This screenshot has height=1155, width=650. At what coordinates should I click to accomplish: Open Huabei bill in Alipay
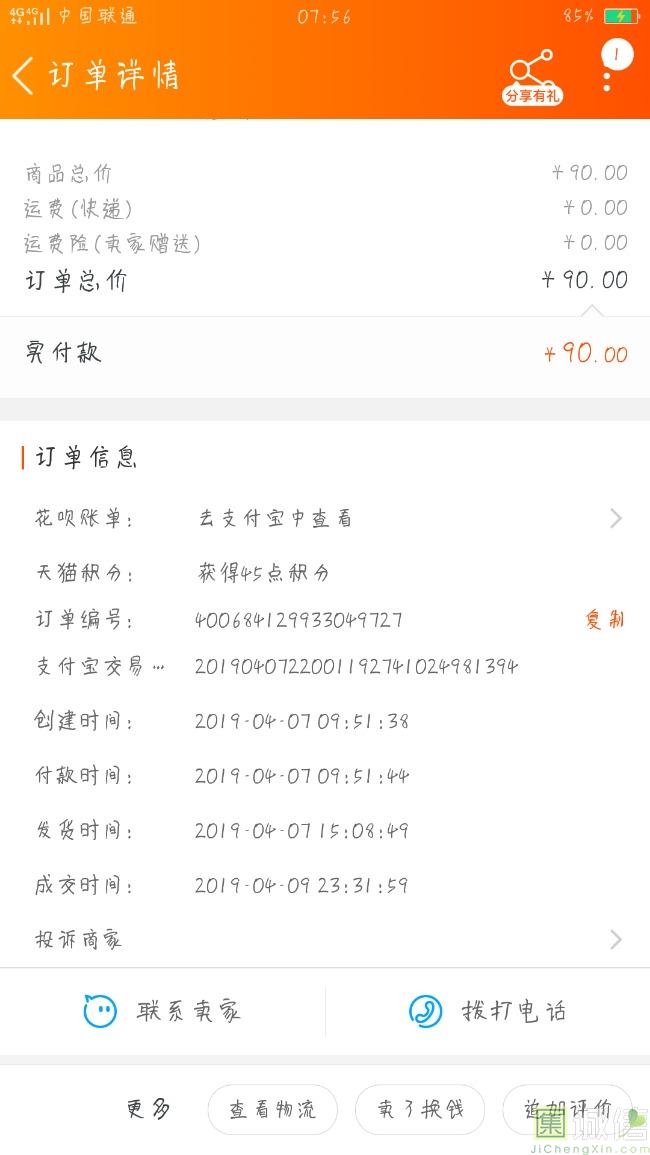(325, 518)
